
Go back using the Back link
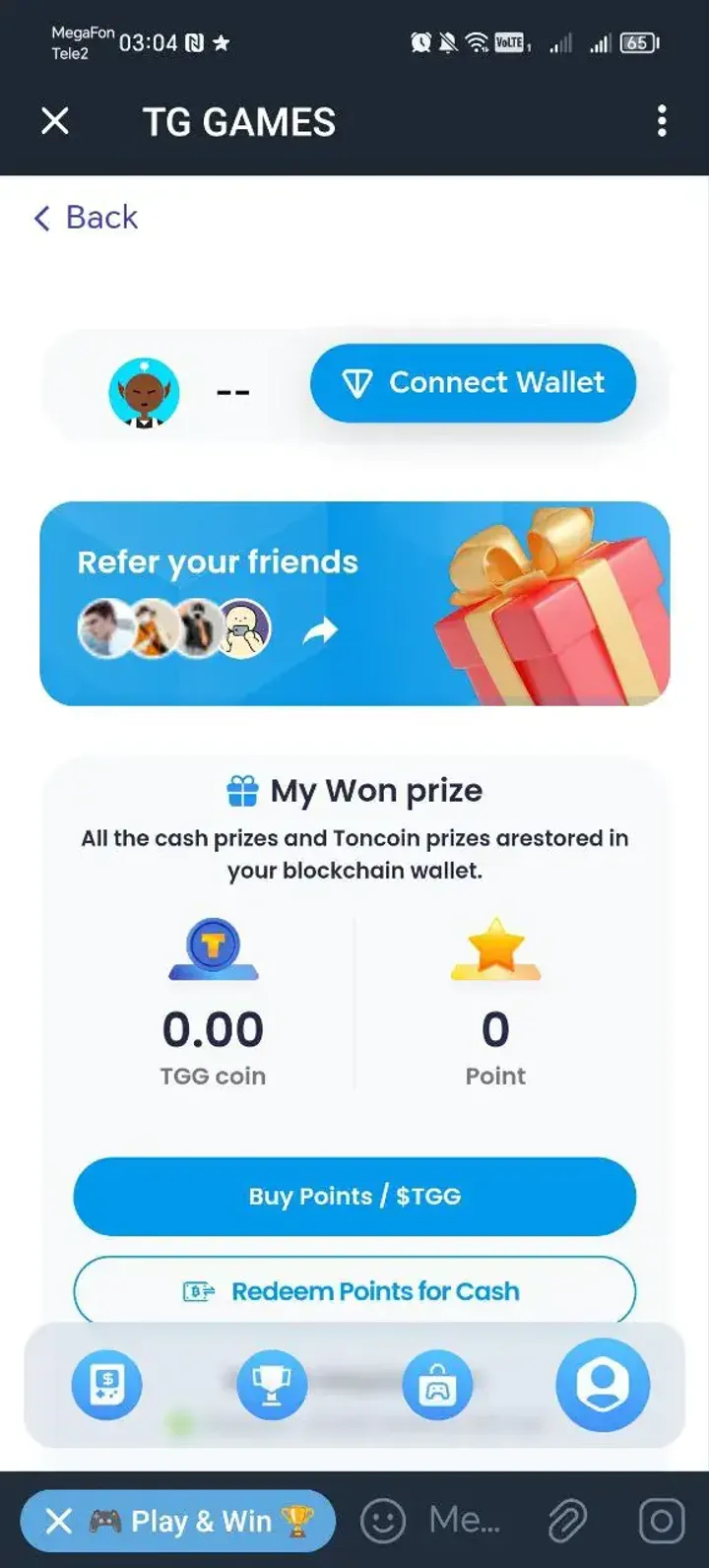coord(87,218)
